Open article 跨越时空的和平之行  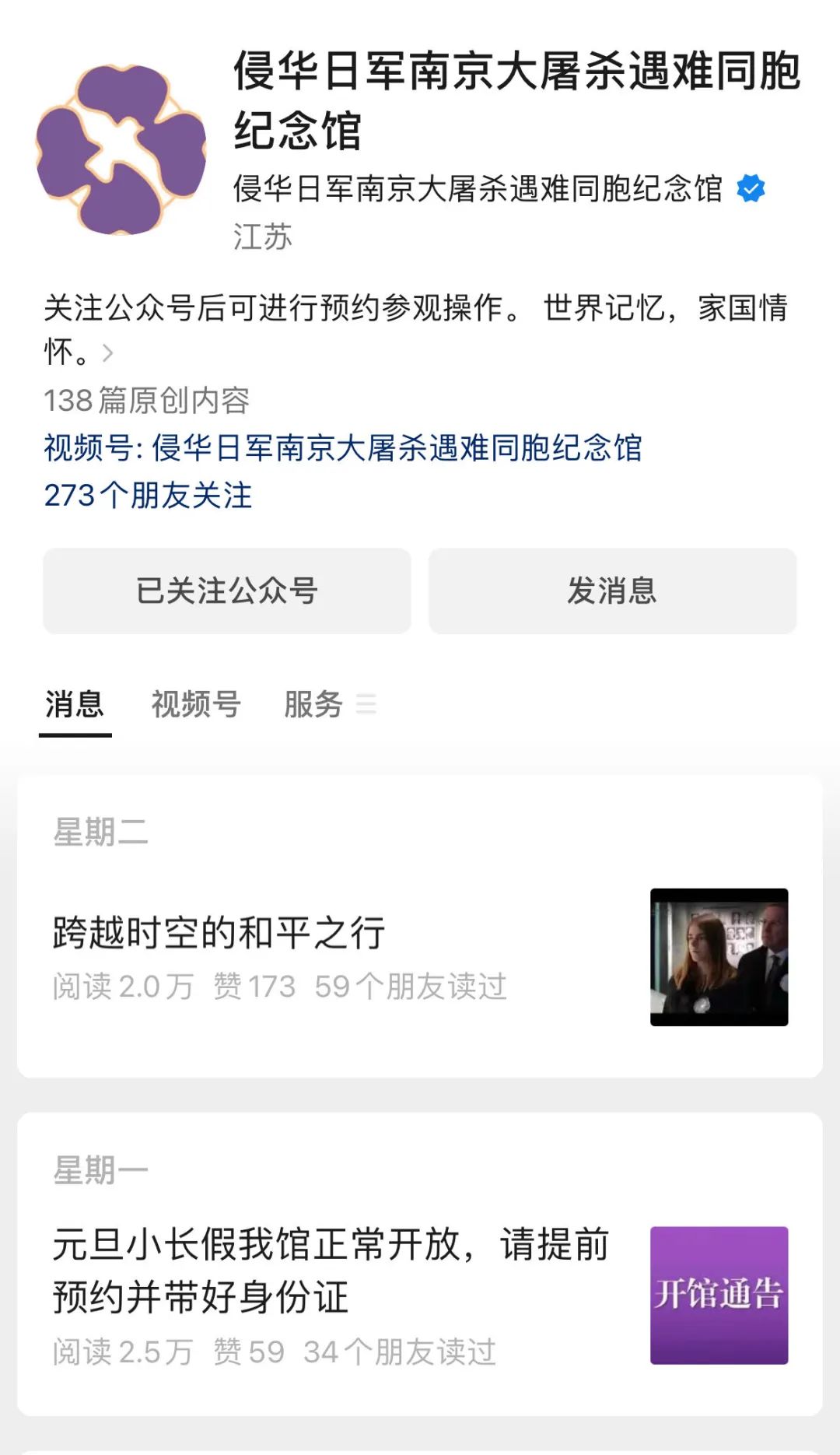pyautogui.click(x=219, y=933)
